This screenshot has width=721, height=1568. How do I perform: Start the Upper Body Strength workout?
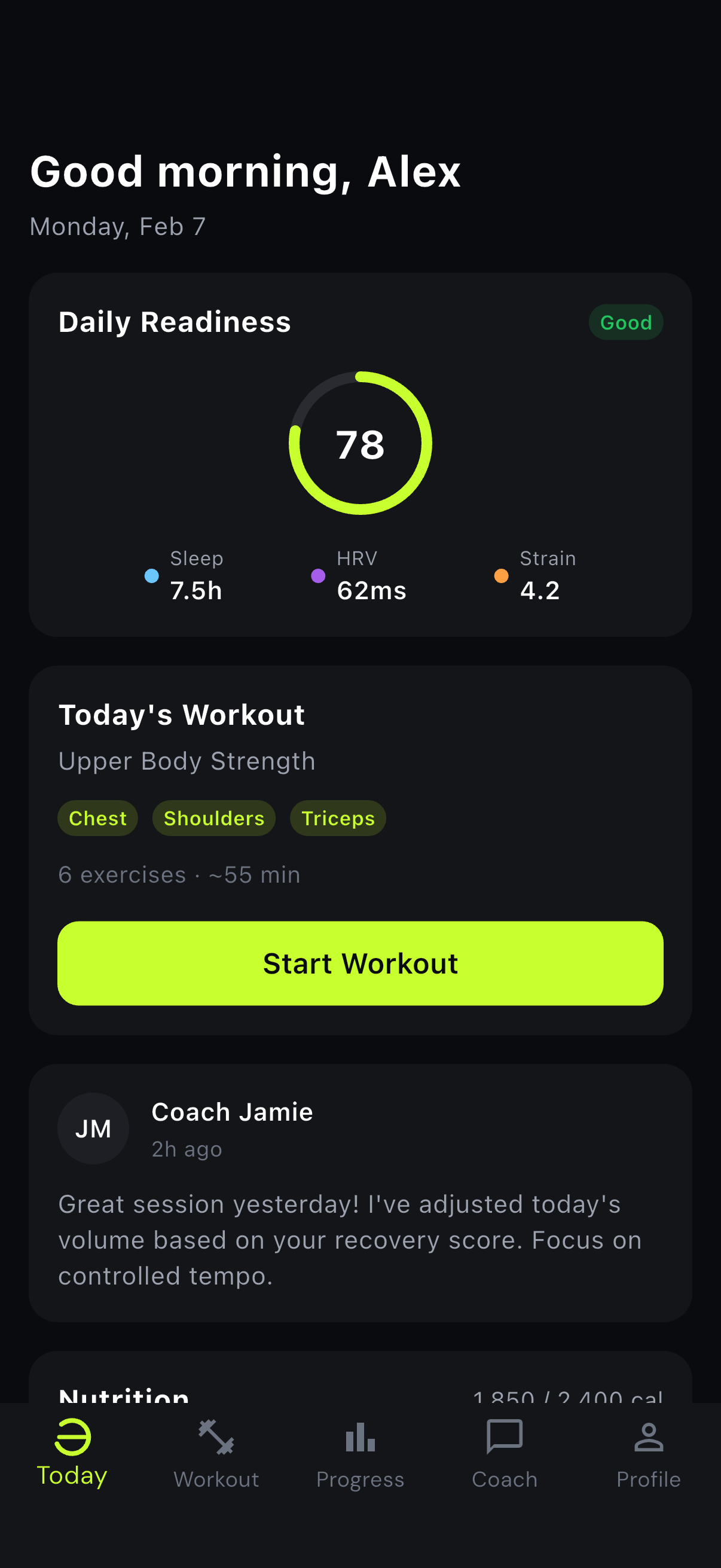pyautogui.click(x=360, y=963)
